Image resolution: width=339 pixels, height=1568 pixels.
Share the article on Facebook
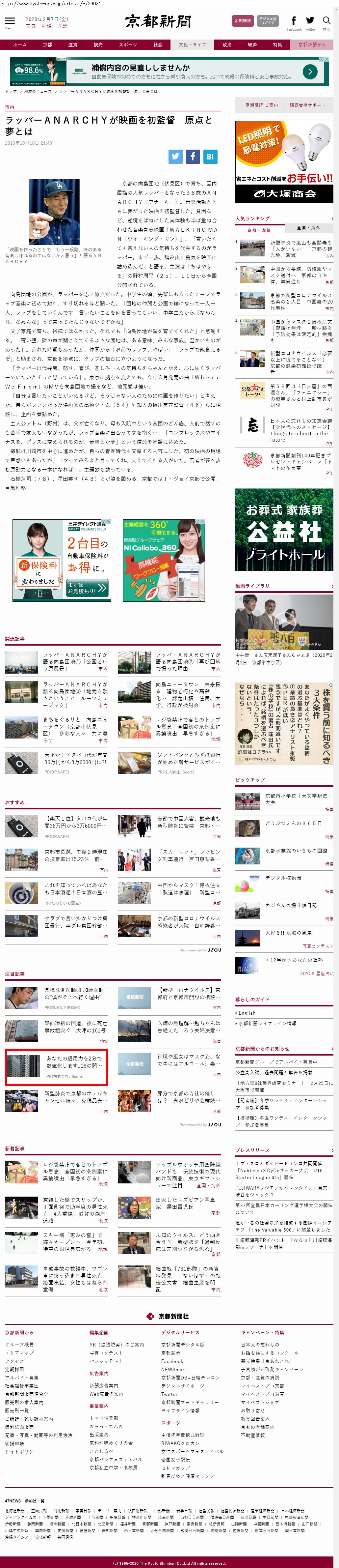point(193,157)
